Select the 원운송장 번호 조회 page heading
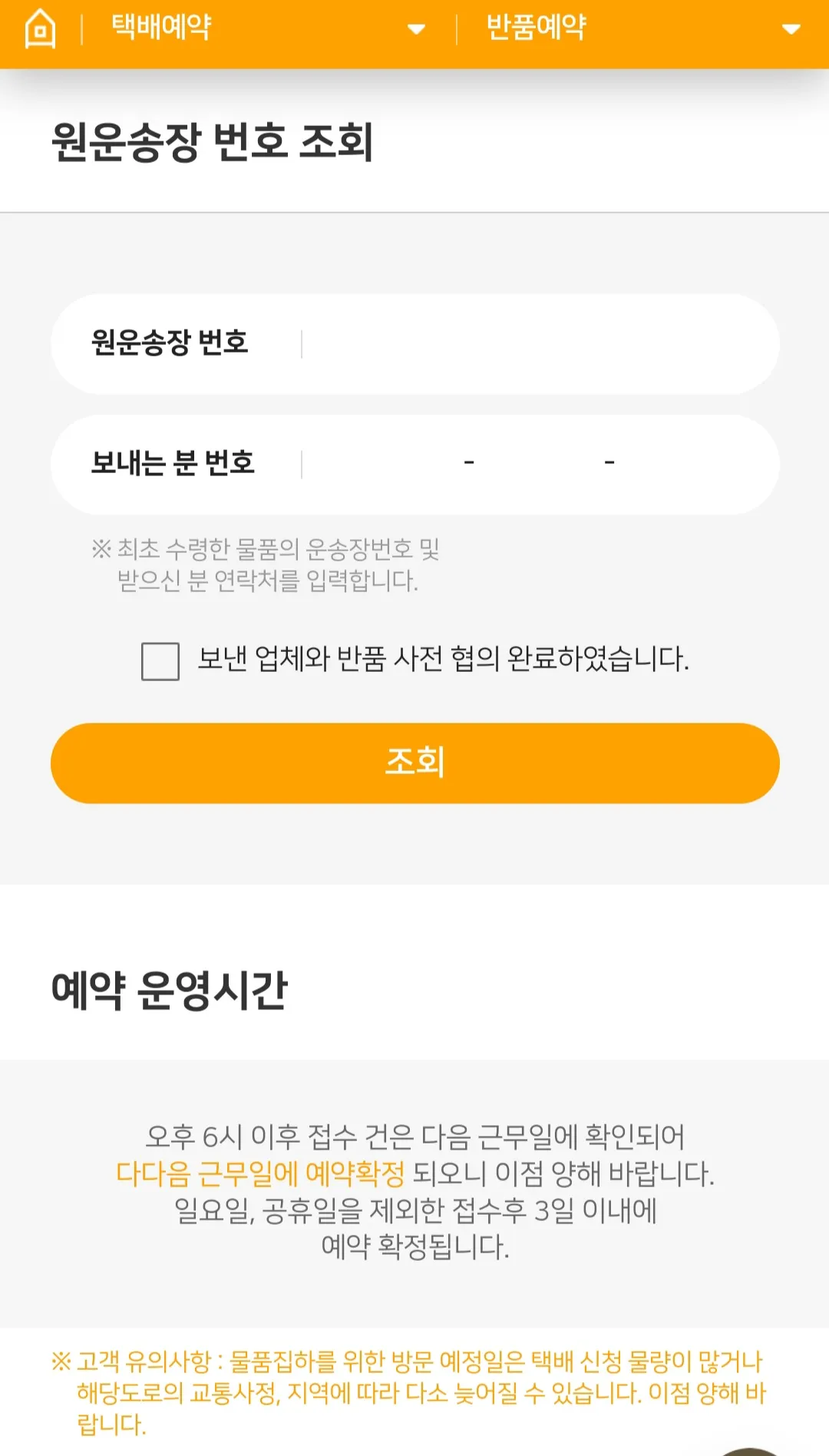 213,140
